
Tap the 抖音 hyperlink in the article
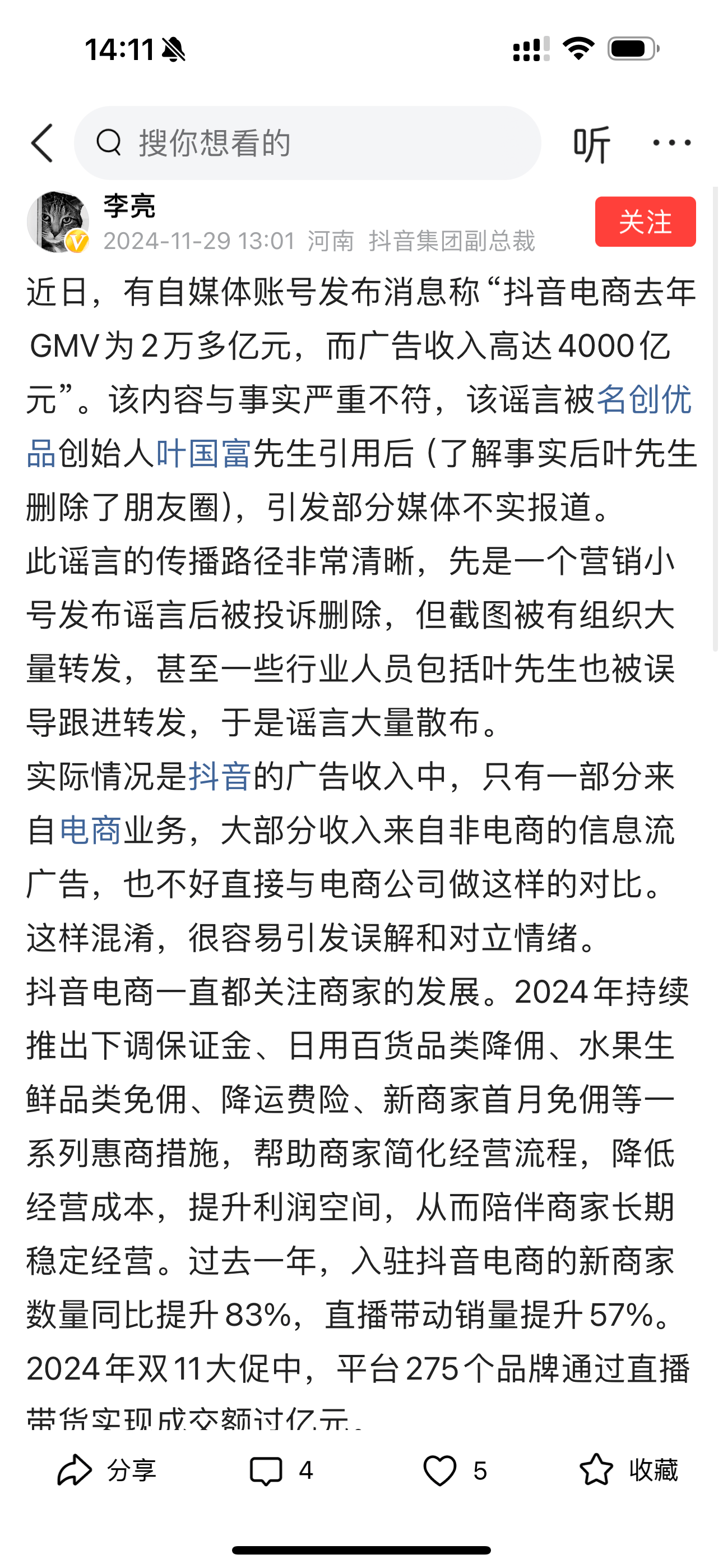pos(220,777)
